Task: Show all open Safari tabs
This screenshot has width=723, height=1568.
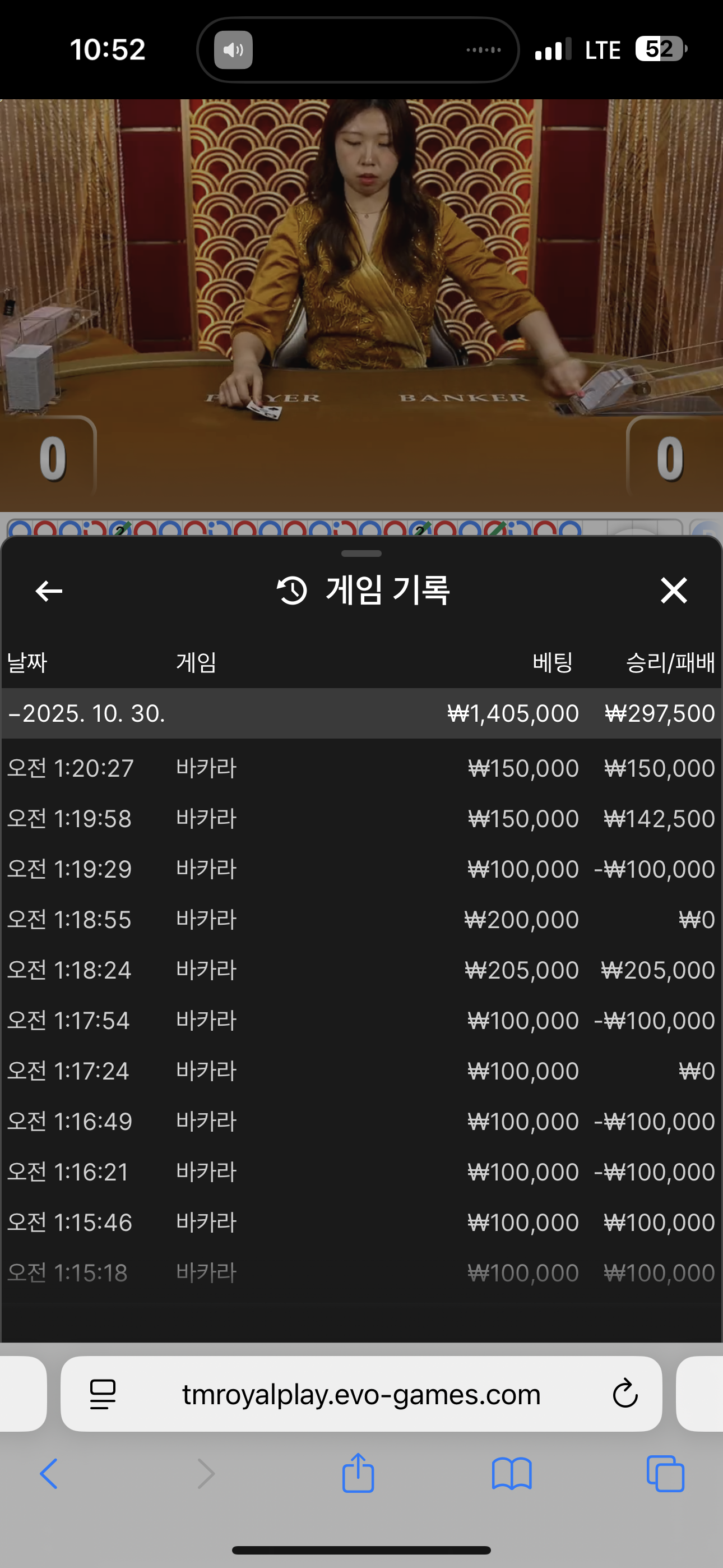Action: (x=665, y=1474)
